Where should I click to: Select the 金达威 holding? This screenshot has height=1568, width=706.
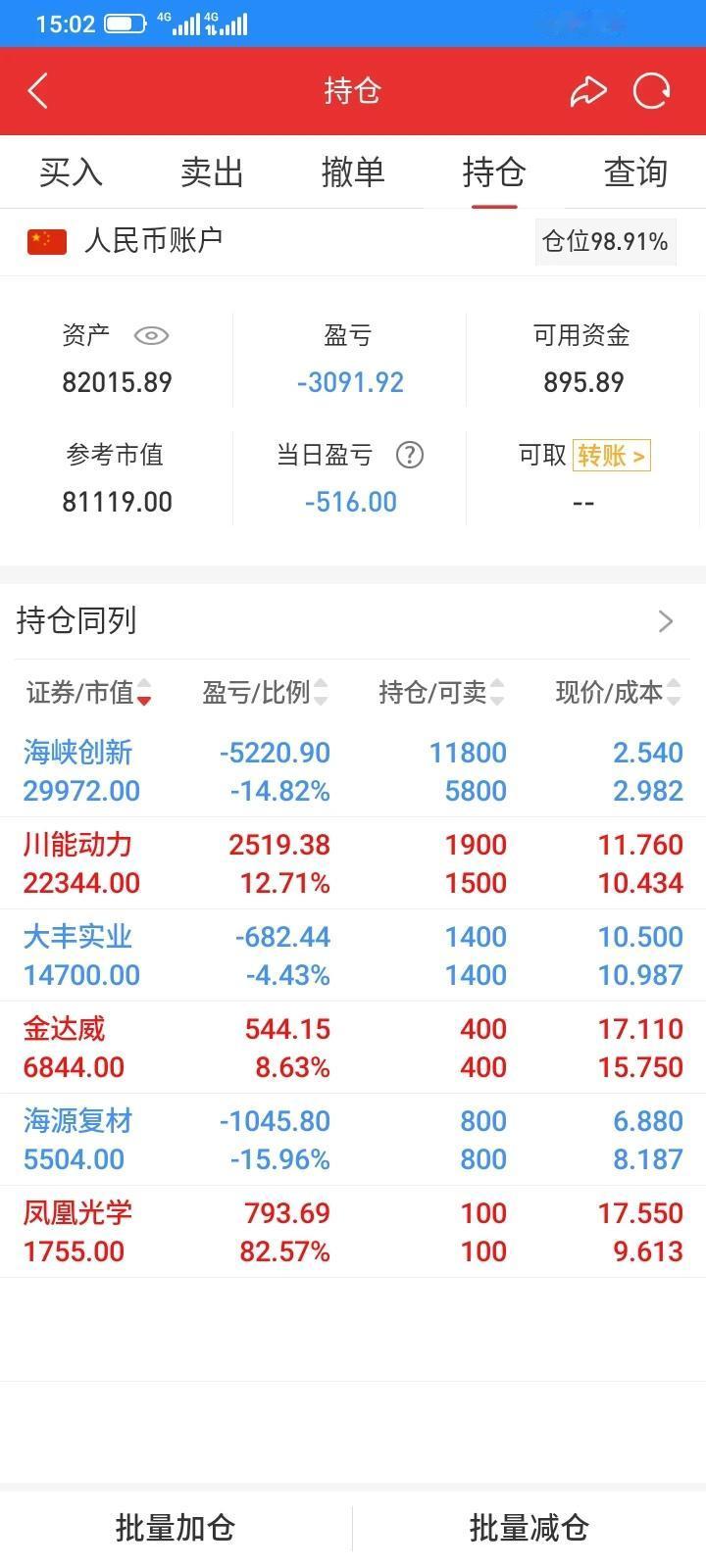(353, 1048)
